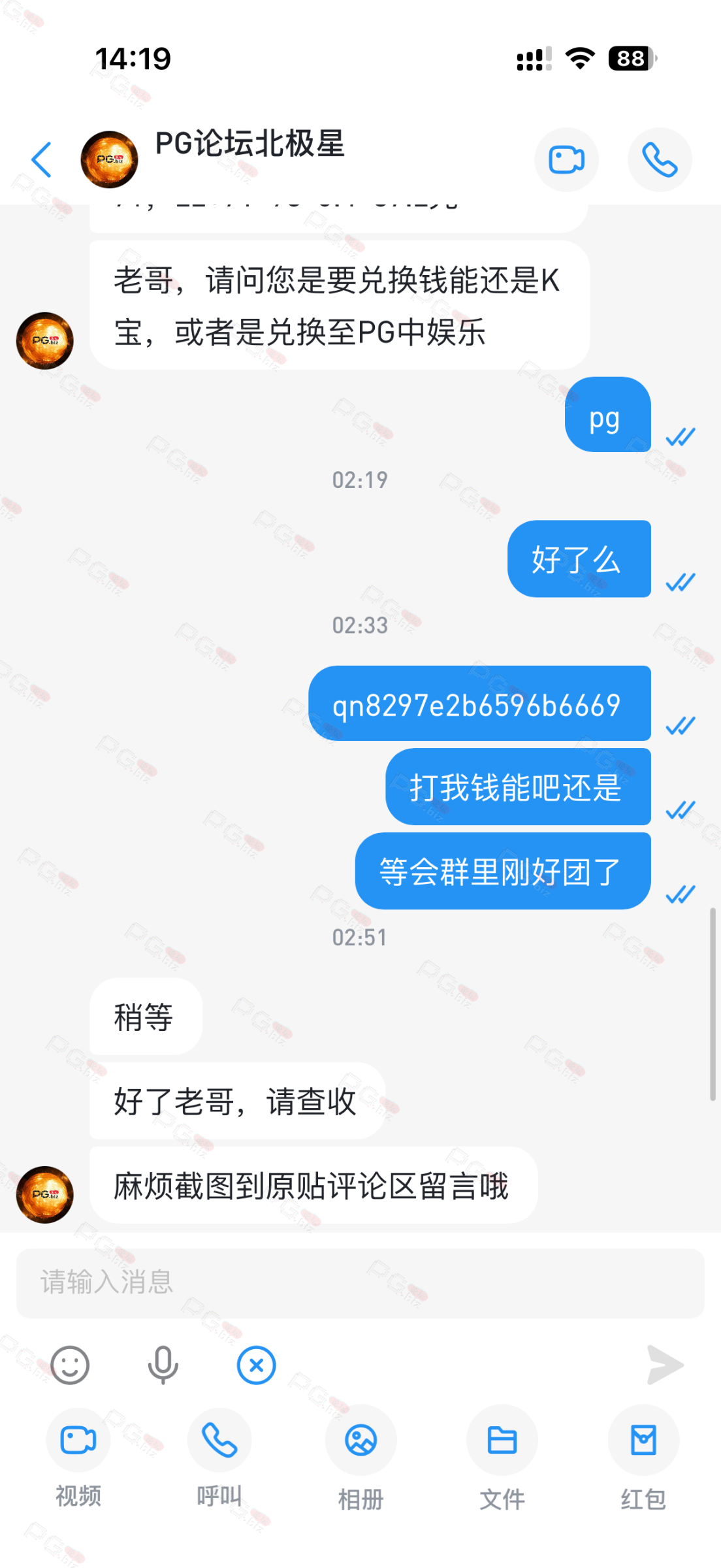Start video call from header
This screenshot has width=721, height=1568.
(x=566, y=159)
